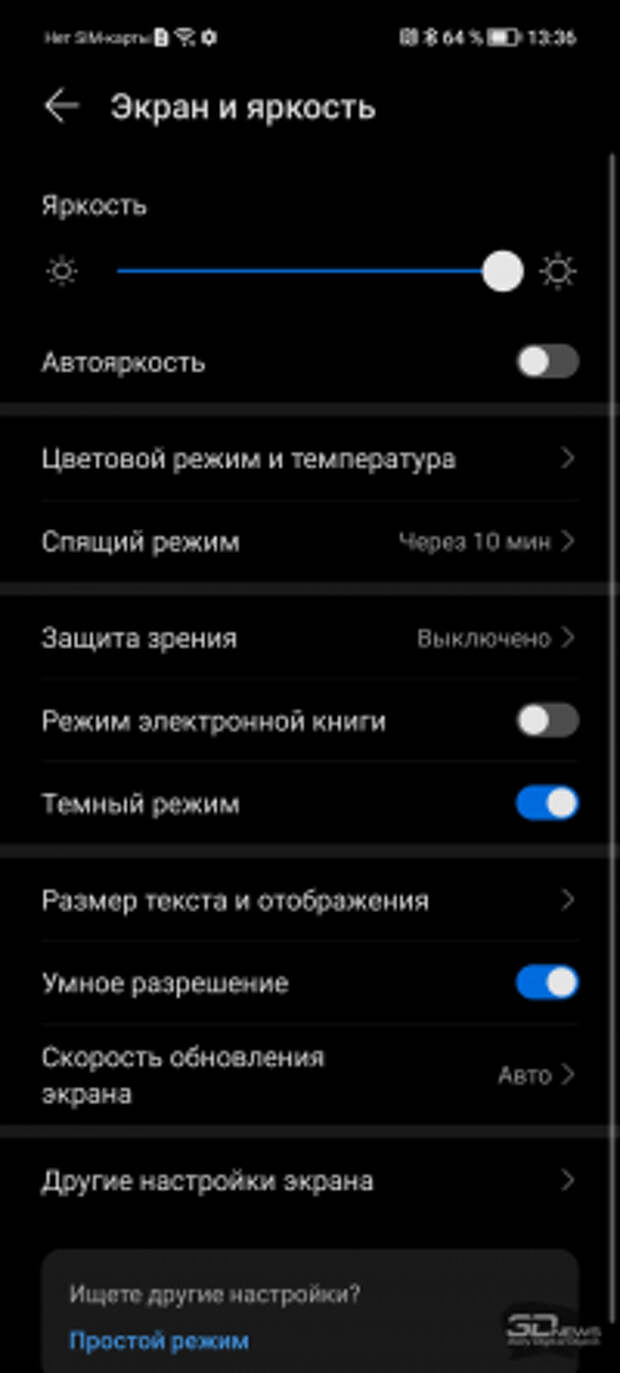Viewport: 620px width, 1373px height.
Task: Open Спящий режим timeout setting
Action: click(x=309, y=542)
